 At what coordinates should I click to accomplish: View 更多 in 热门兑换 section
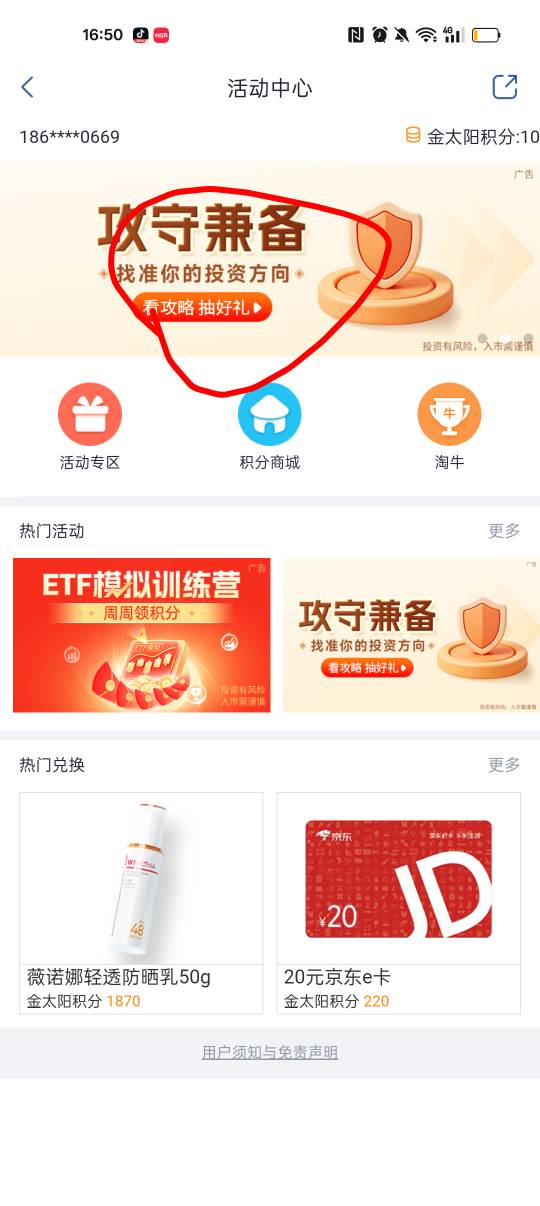pyautogui.click(x=504, y=765)
